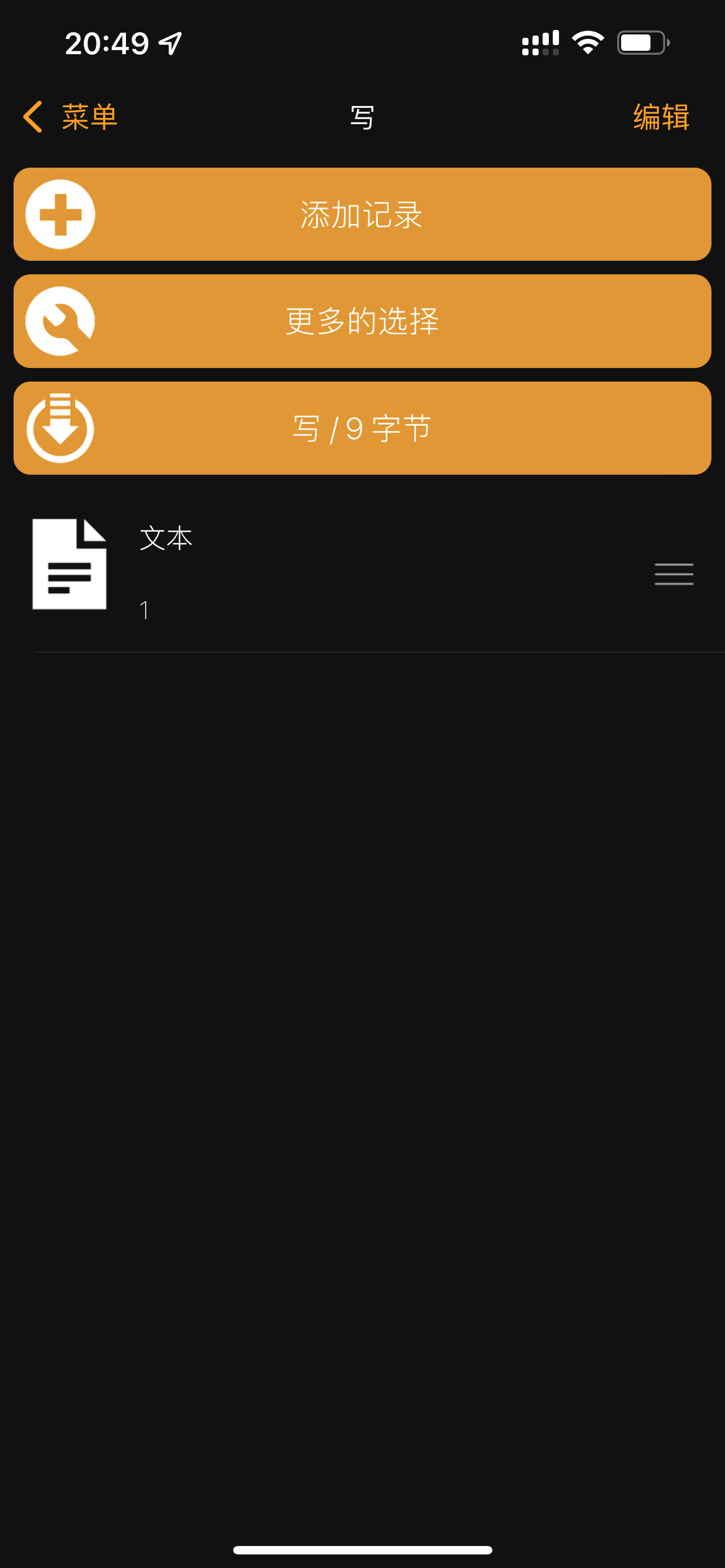Tap 编辑 to edit records
Image resolution: width=725 pixels, height=1568 pixels.
[x=661, y=116]
